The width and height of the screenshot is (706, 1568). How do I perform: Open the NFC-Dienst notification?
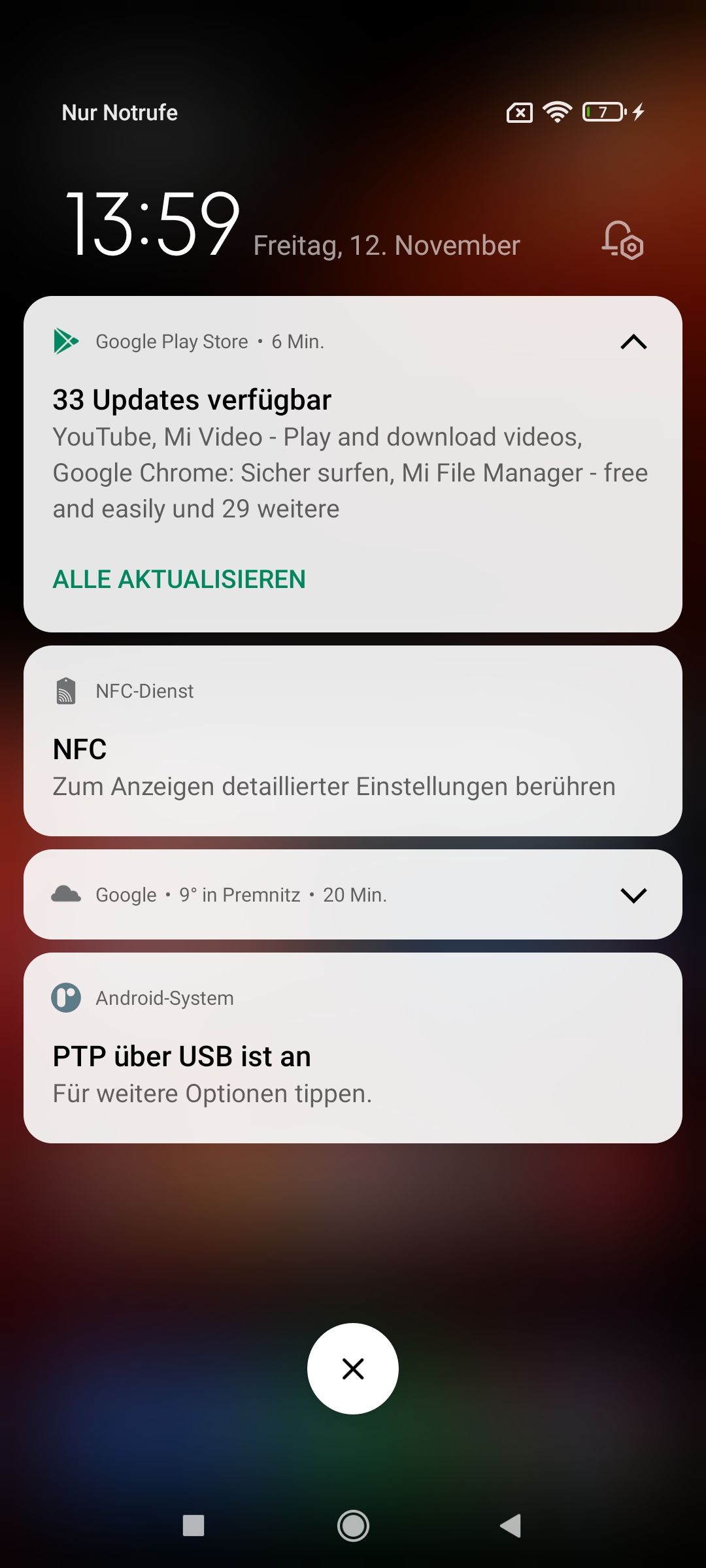353,741
